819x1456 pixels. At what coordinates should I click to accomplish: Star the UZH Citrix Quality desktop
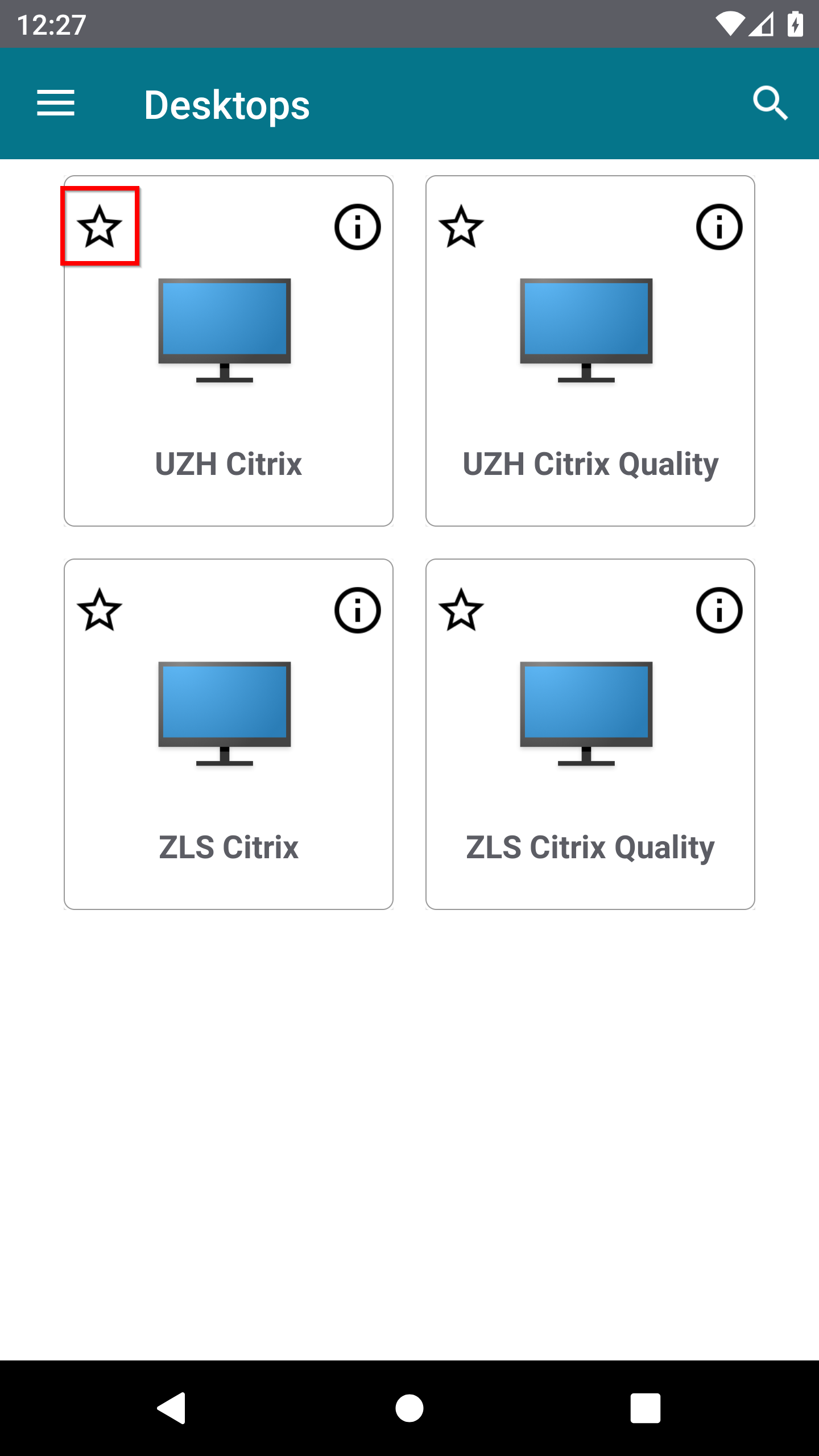click(x=461, y=226)
